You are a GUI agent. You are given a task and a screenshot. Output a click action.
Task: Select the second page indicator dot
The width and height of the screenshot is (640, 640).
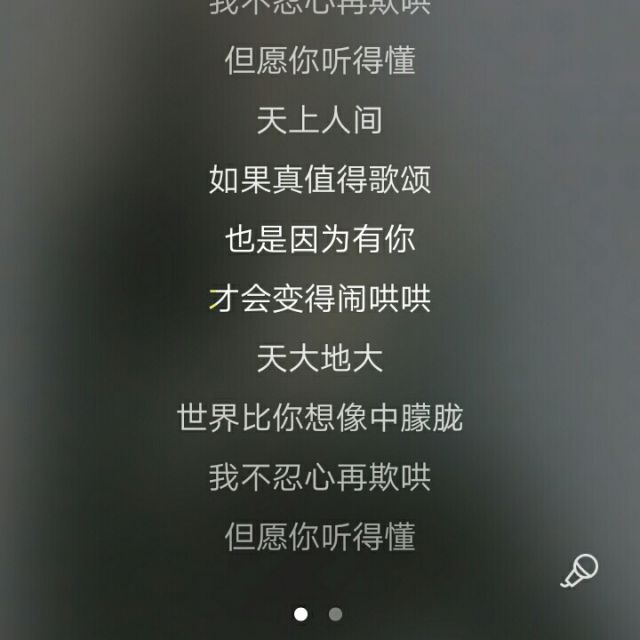(x=335, y=614)
